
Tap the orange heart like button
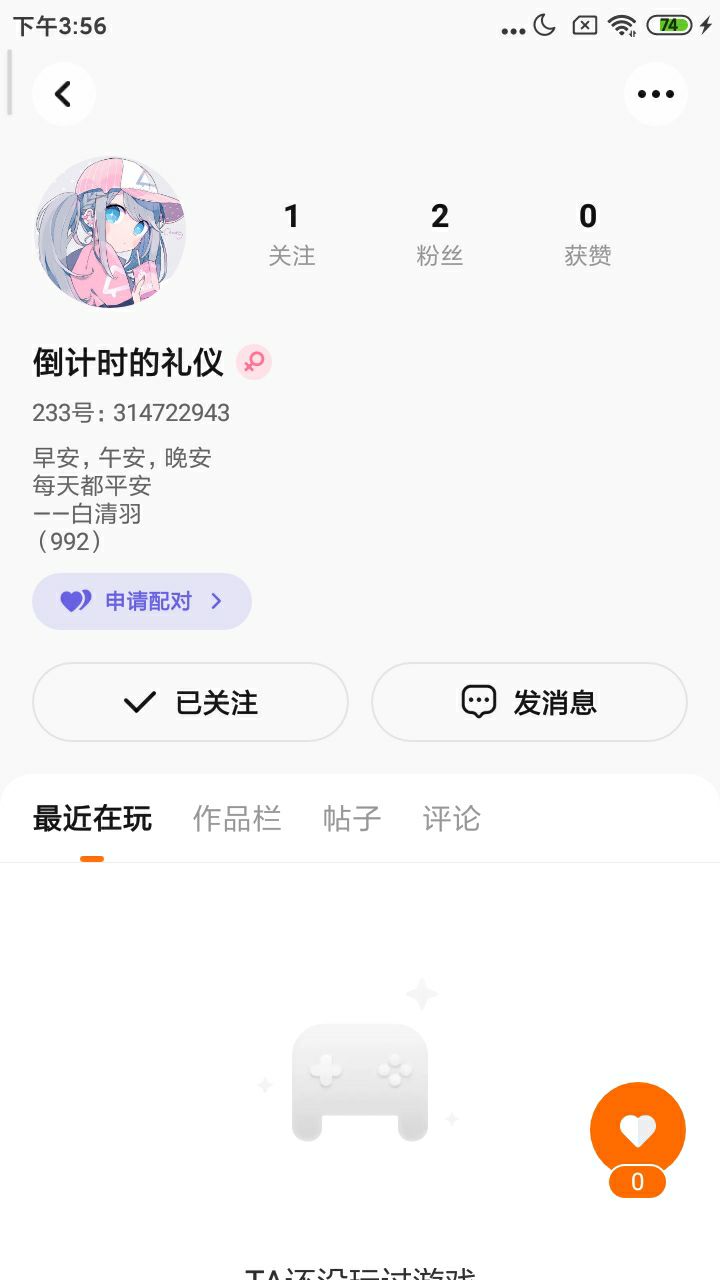638,1130
